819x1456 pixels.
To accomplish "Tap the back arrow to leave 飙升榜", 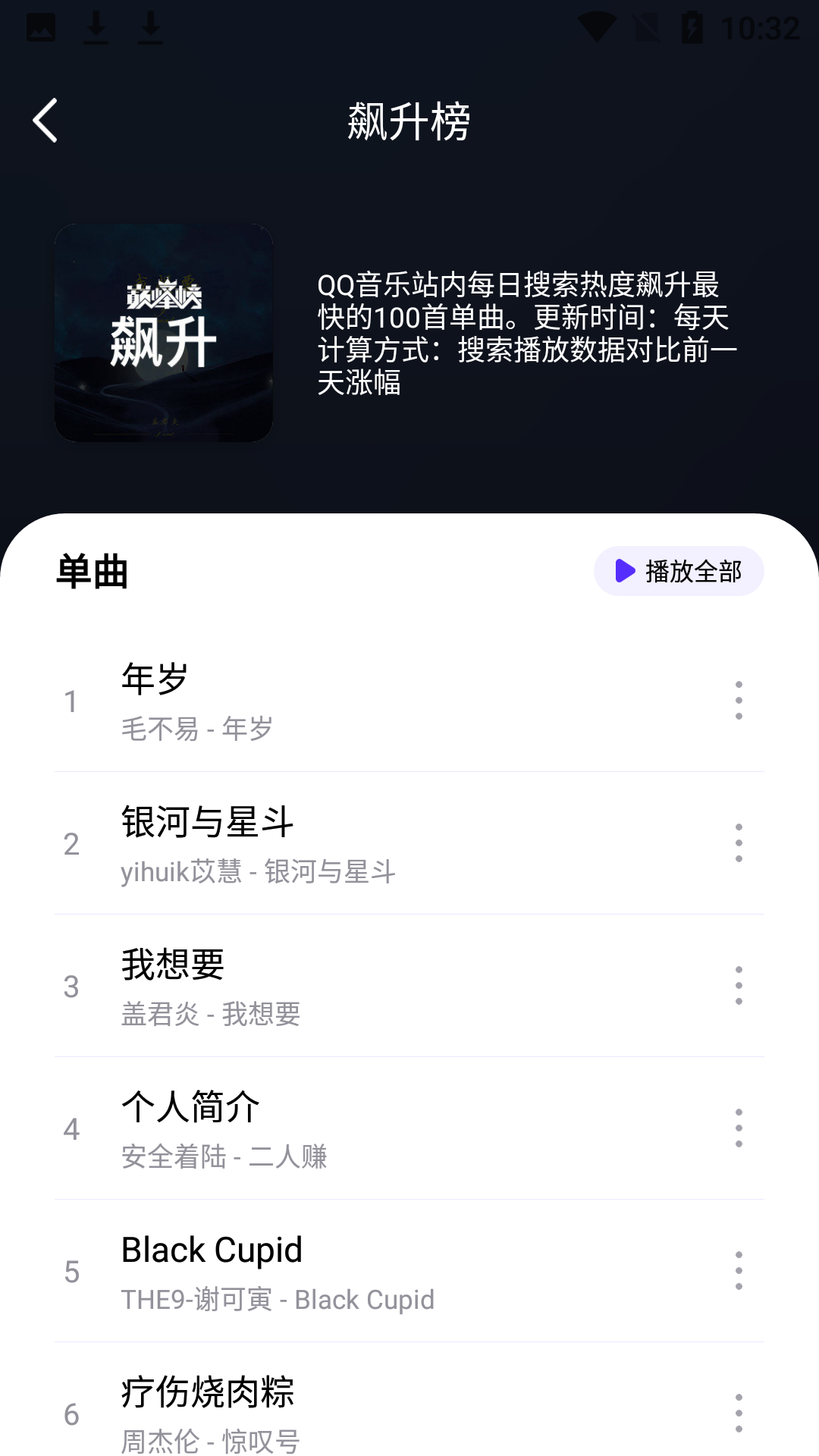I will [45, 120].
